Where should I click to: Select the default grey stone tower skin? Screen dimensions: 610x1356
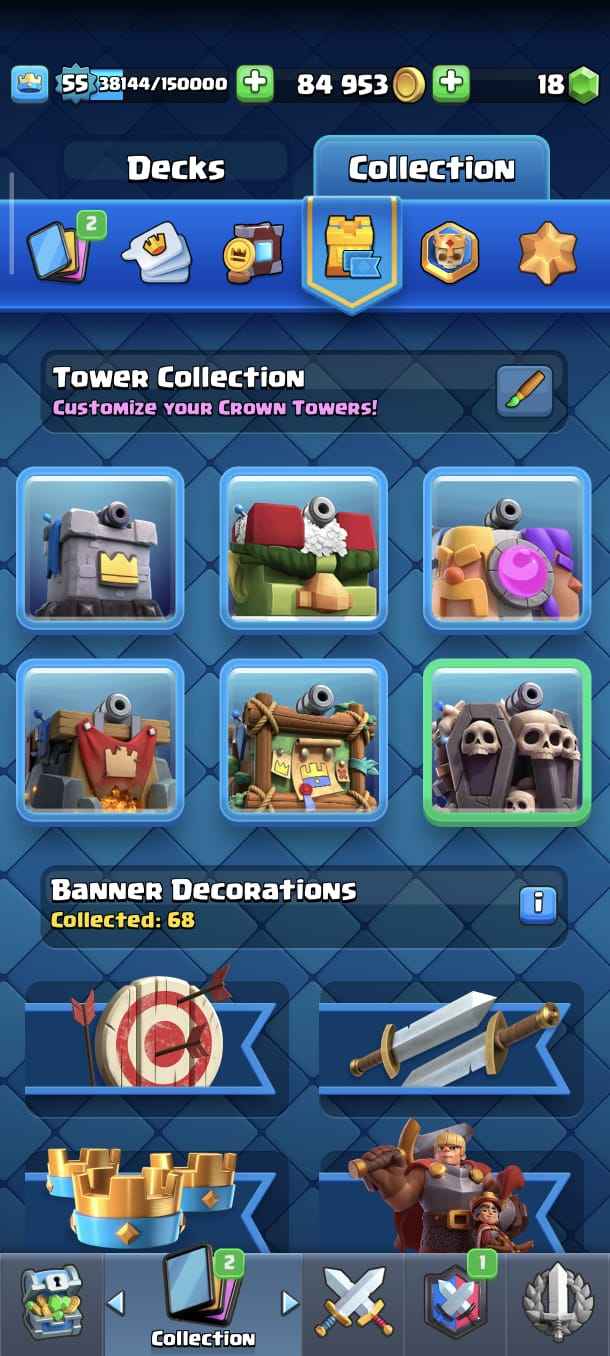[x=100, y=548]
